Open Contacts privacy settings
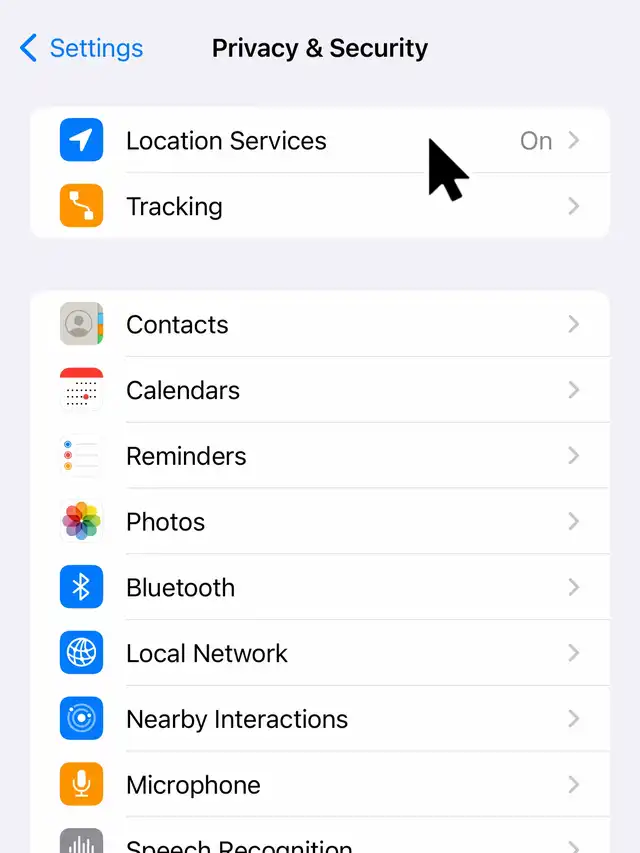Viewport: 640px width, 853px height. (x=320, y=325)
